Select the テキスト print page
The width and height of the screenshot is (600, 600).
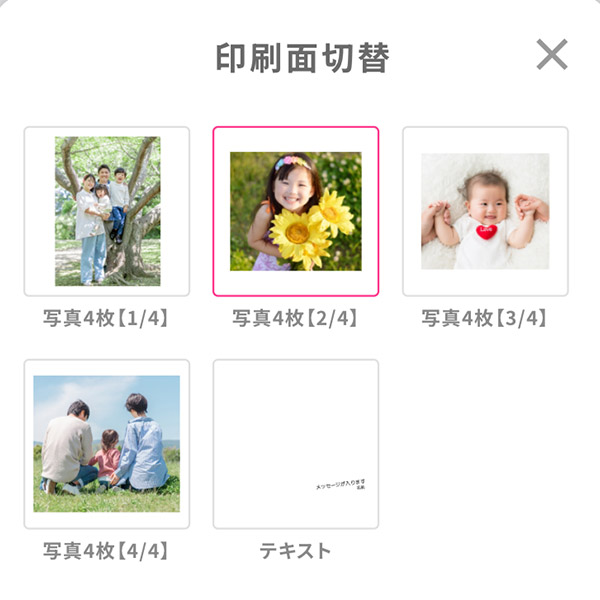tap(296, 443)
